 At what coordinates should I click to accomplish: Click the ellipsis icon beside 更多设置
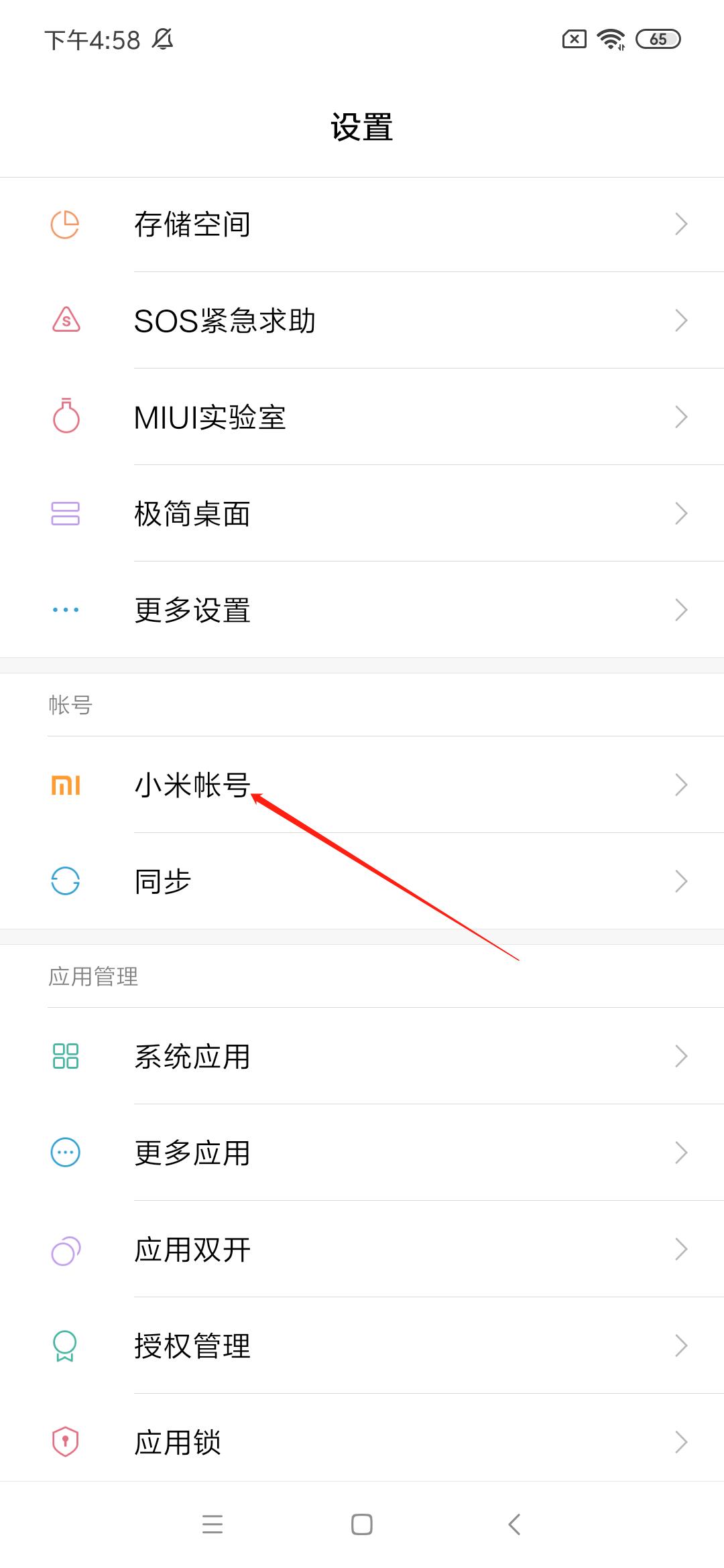[65, 610]
